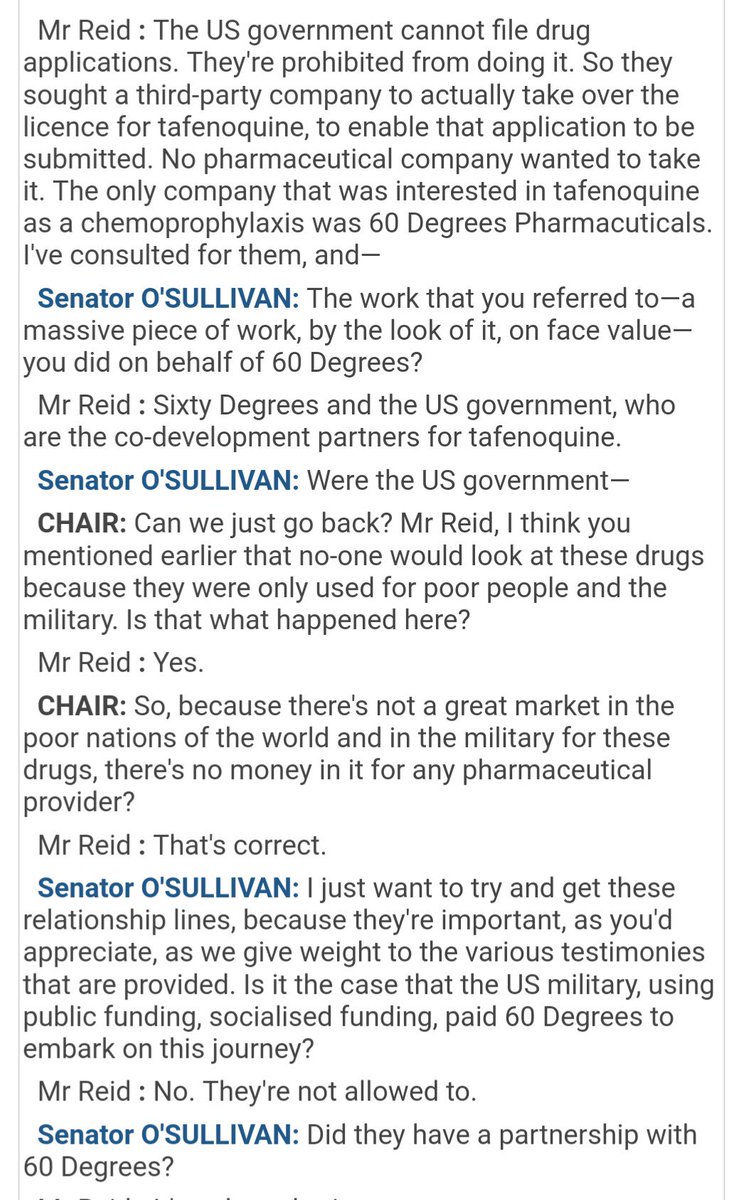Open Senator O'SULLIVAN link before "I just want to try"
Viewport: 729px width, 1200px height.
pyautogui.click(x=168, y=888)
